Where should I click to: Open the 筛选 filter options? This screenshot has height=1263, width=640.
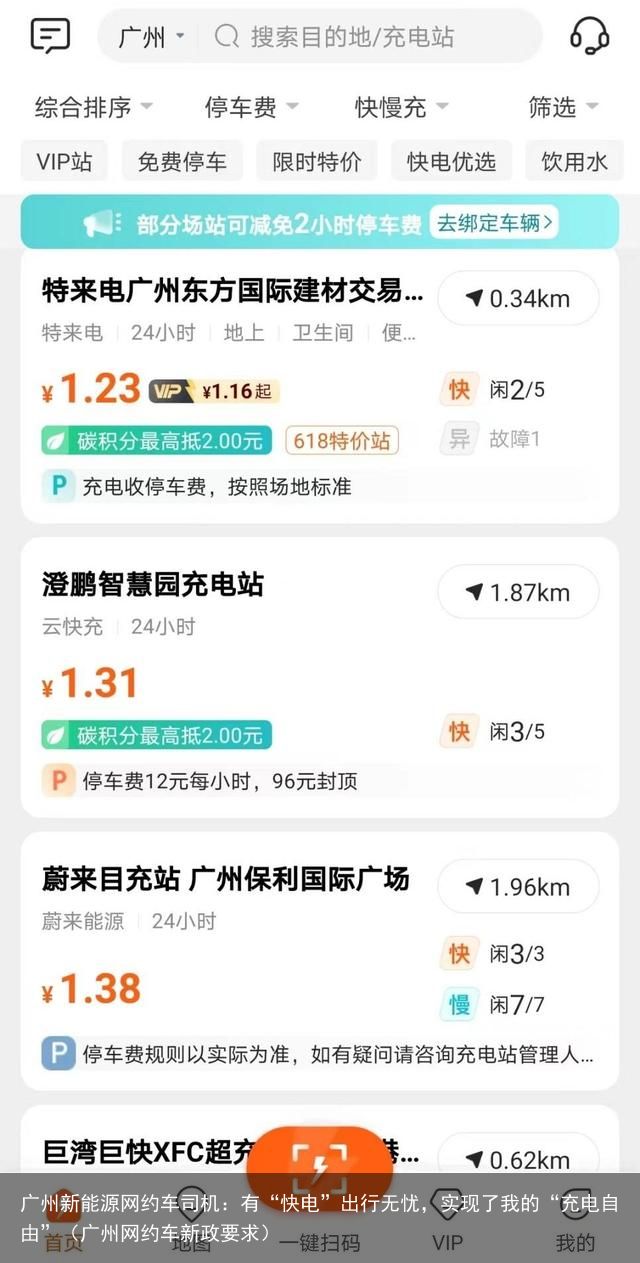[x=563, y=107]
